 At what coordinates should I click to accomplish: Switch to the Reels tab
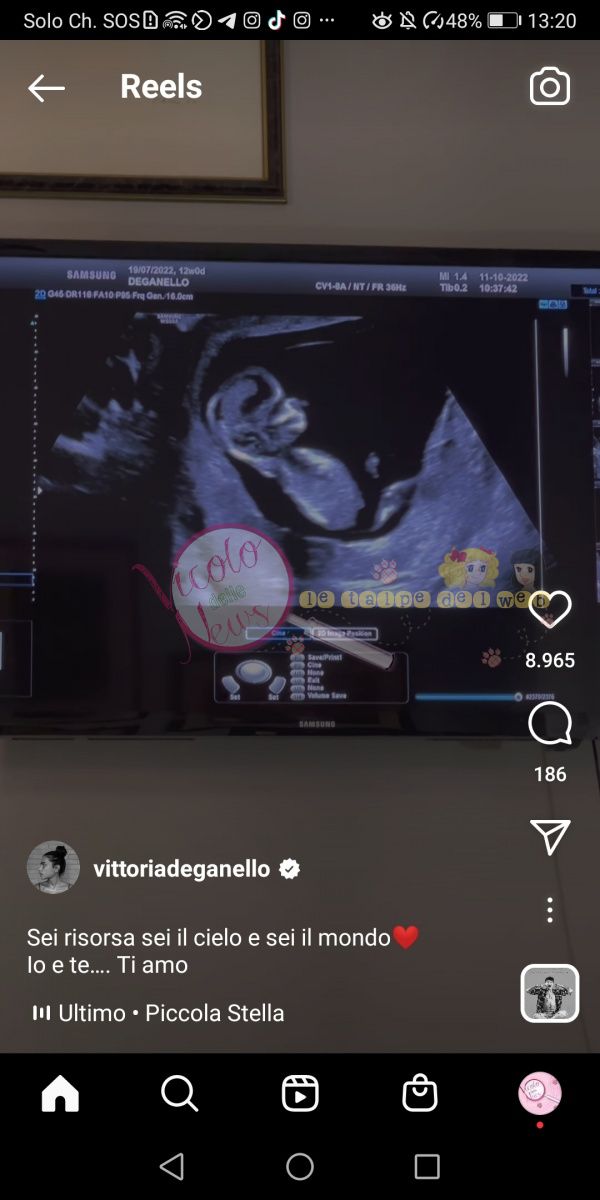[300, 1094]
